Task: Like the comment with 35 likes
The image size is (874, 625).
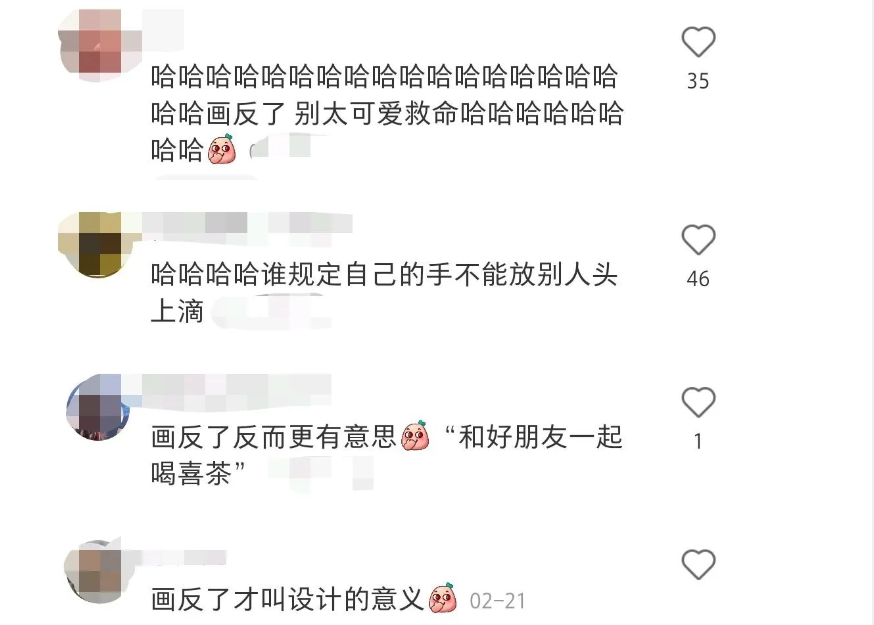Action: pyautogui.click(x=698, y=42)
